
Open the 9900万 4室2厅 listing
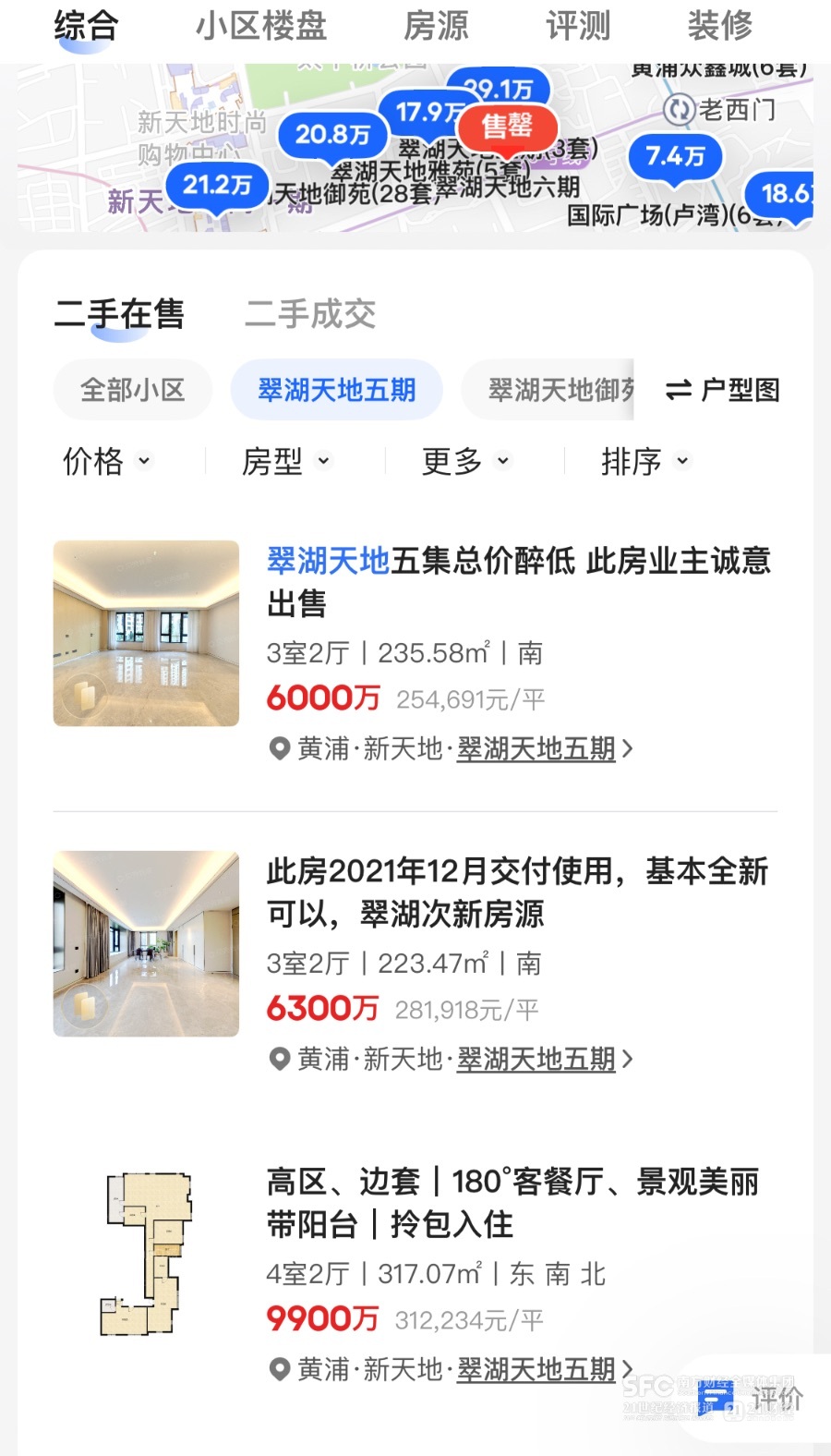coord(513,1203)
